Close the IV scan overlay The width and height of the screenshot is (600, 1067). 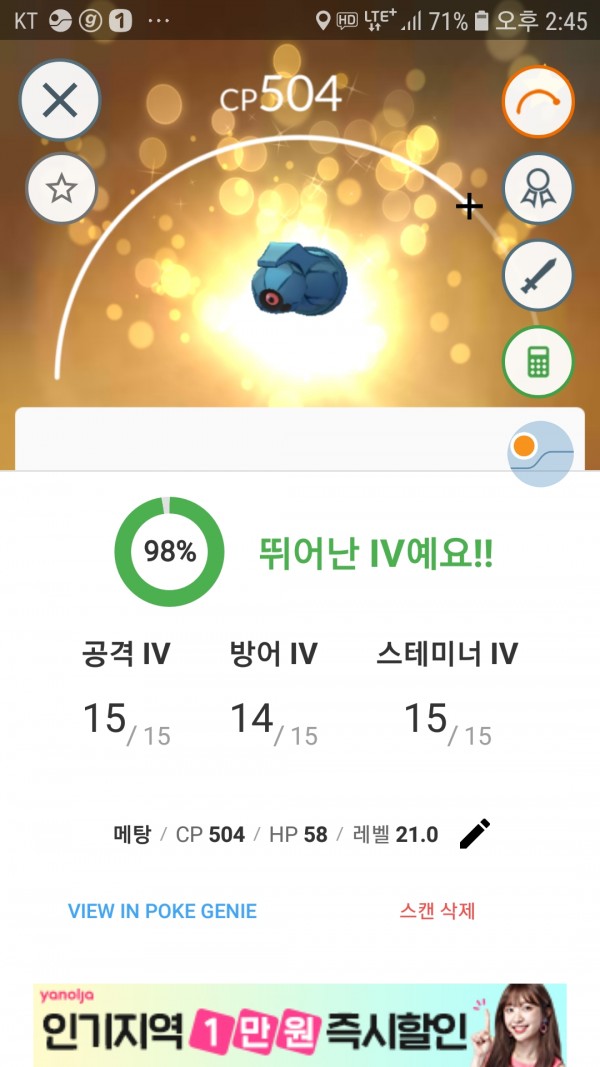click(x=60, y=100)
